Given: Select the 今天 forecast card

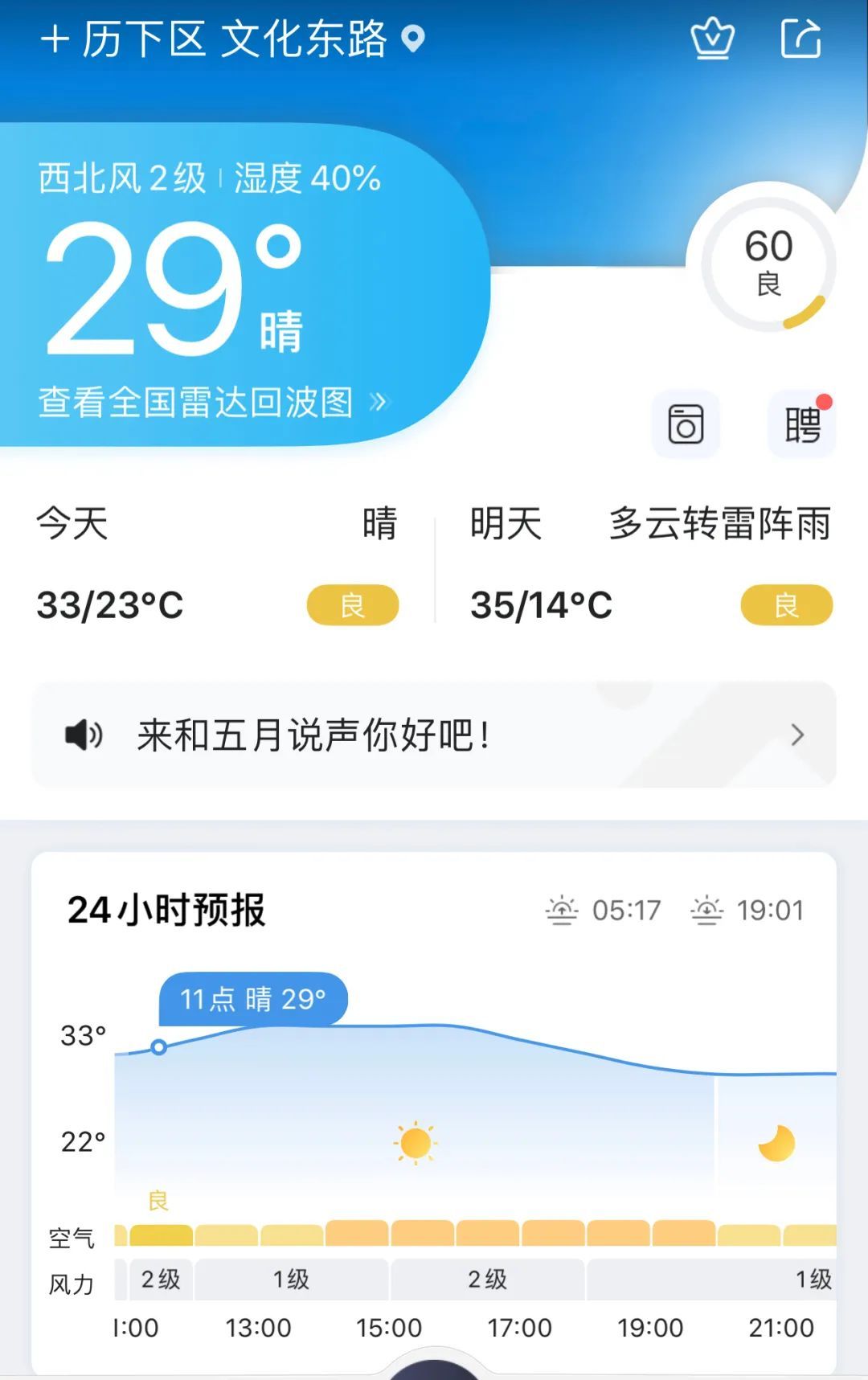Looking at the screenshot, I should (x=217, y=563).
